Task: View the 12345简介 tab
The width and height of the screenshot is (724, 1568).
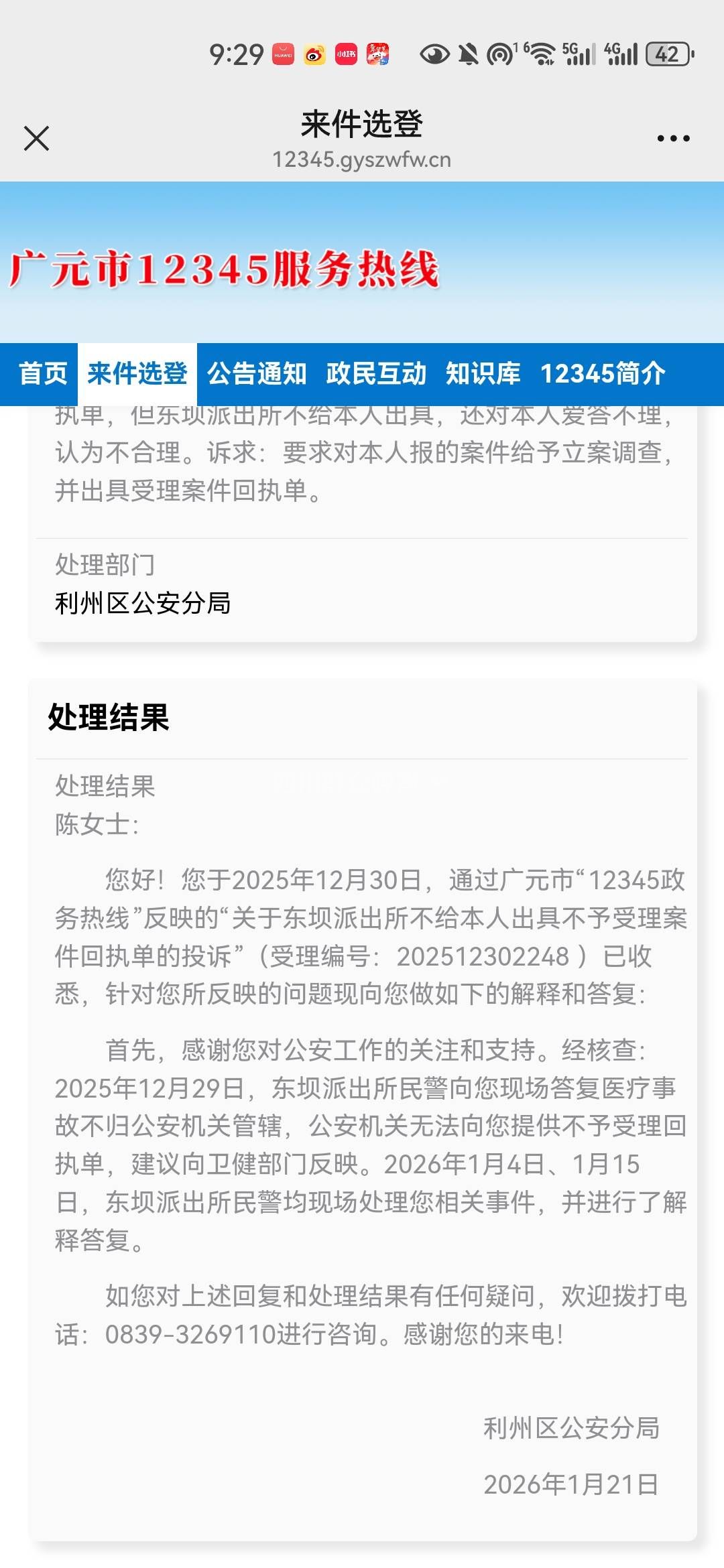Action: pos(603,373)
